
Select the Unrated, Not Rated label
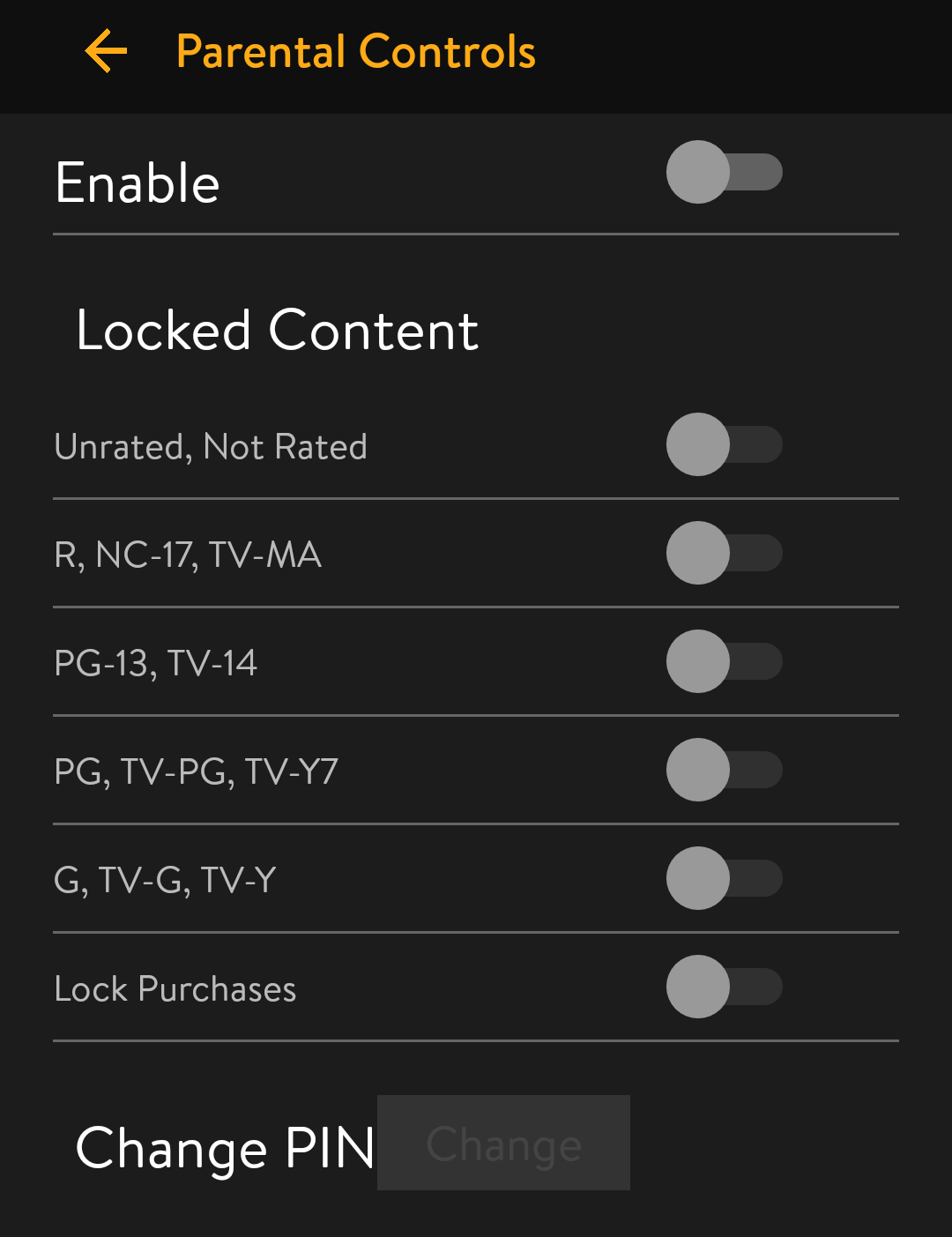pos(212,446)
